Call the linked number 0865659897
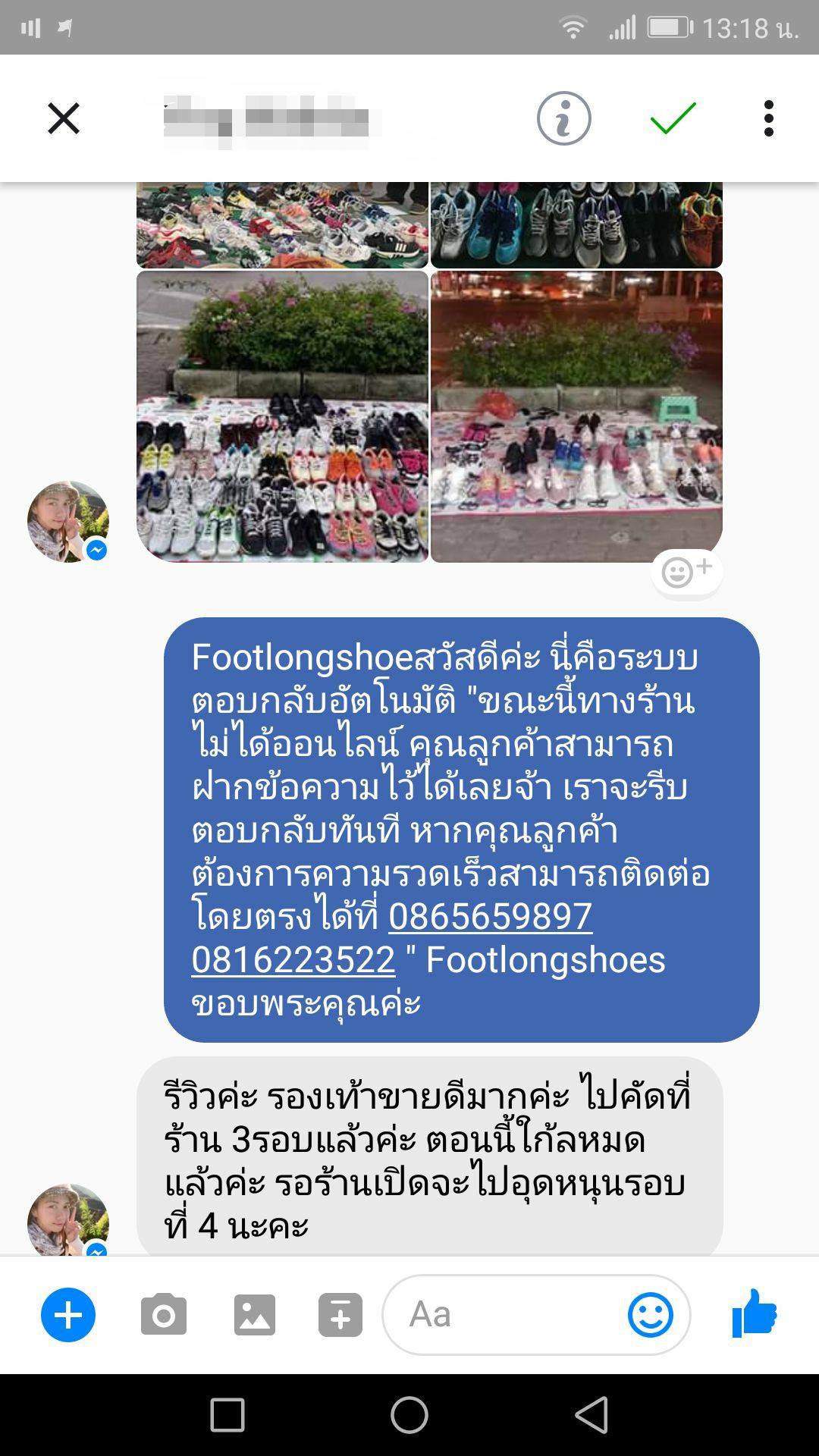This screenshot has width=819, height=1456. click(490, 917)
